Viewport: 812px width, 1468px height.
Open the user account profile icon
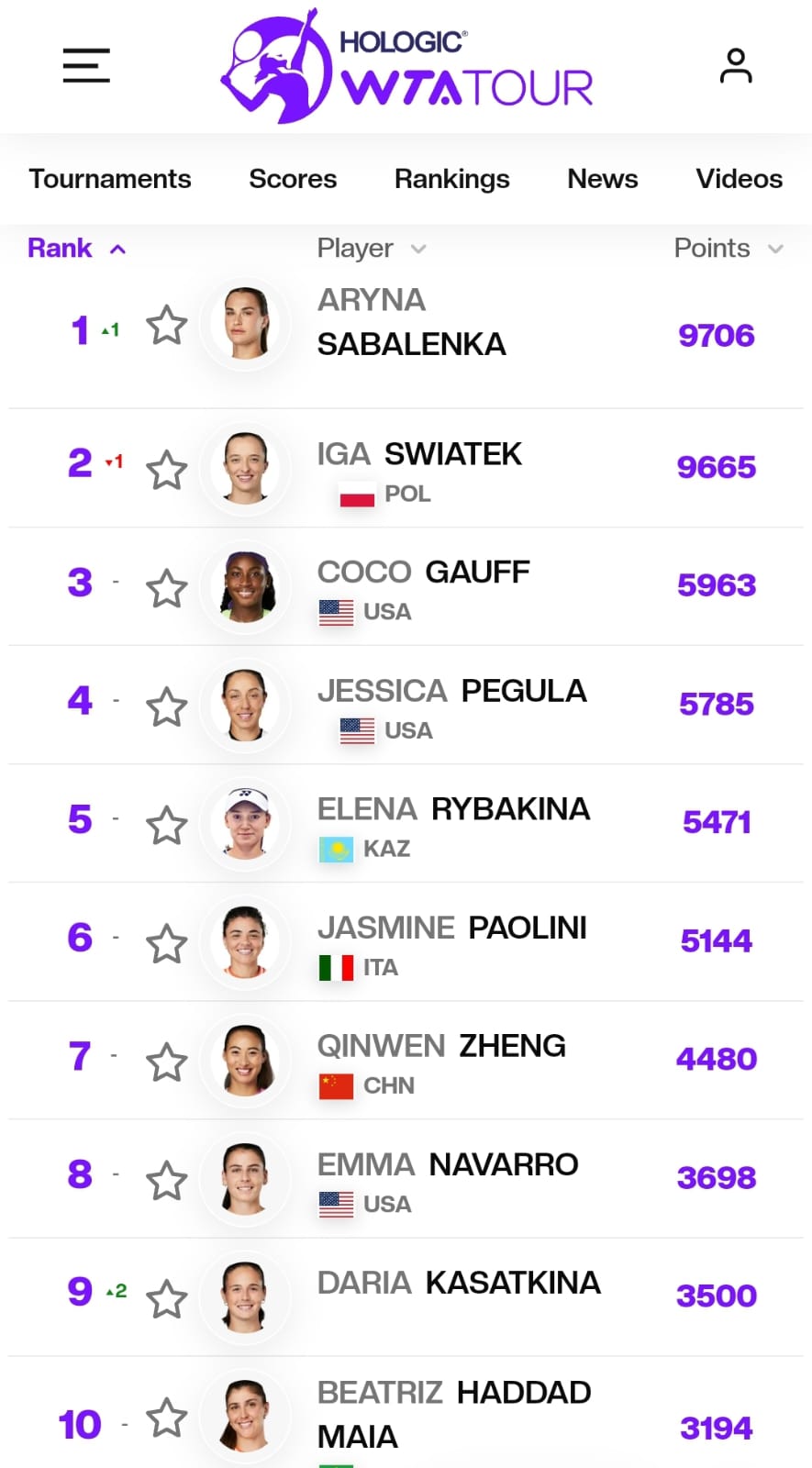tap(735, 66)
